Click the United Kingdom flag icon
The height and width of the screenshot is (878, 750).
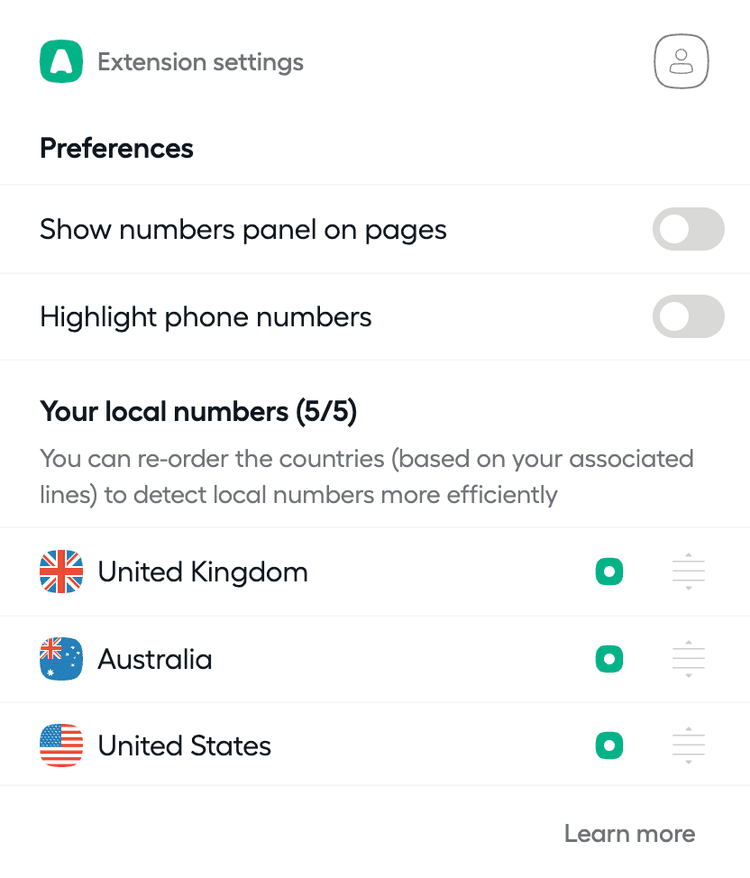[x=61, y=572]
